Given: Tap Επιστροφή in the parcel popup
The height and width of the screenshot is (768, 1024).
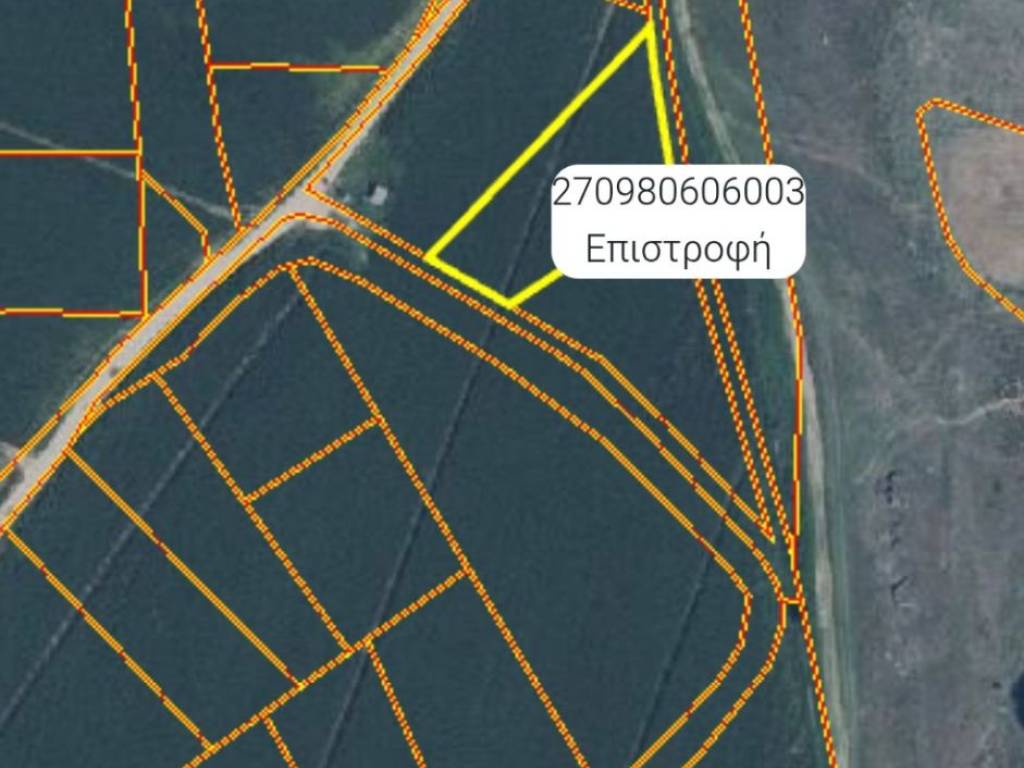Looking at the screenshot, I should (x=678, y=247).
